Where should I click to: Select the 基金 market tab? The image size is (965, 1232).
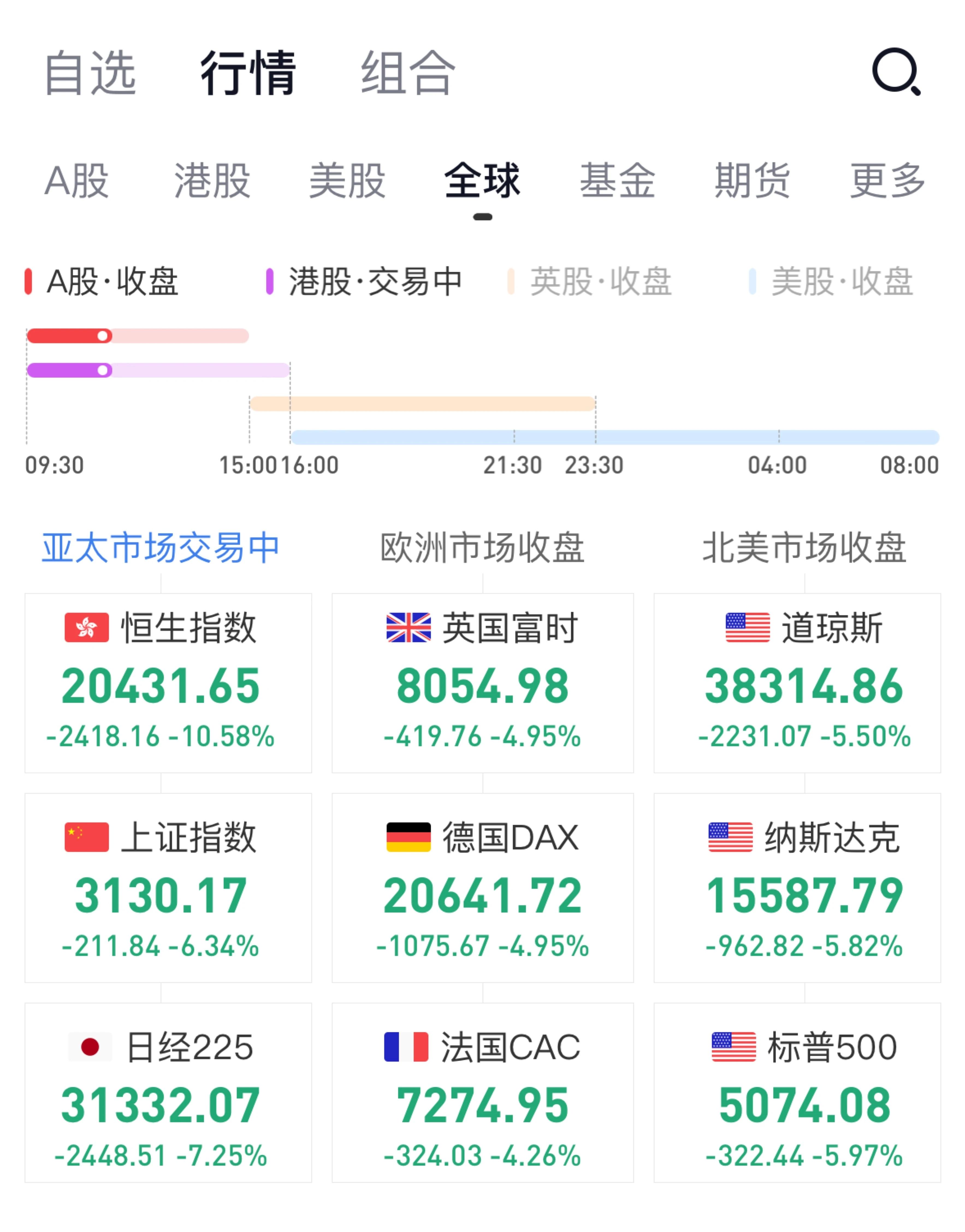[618, 181]
